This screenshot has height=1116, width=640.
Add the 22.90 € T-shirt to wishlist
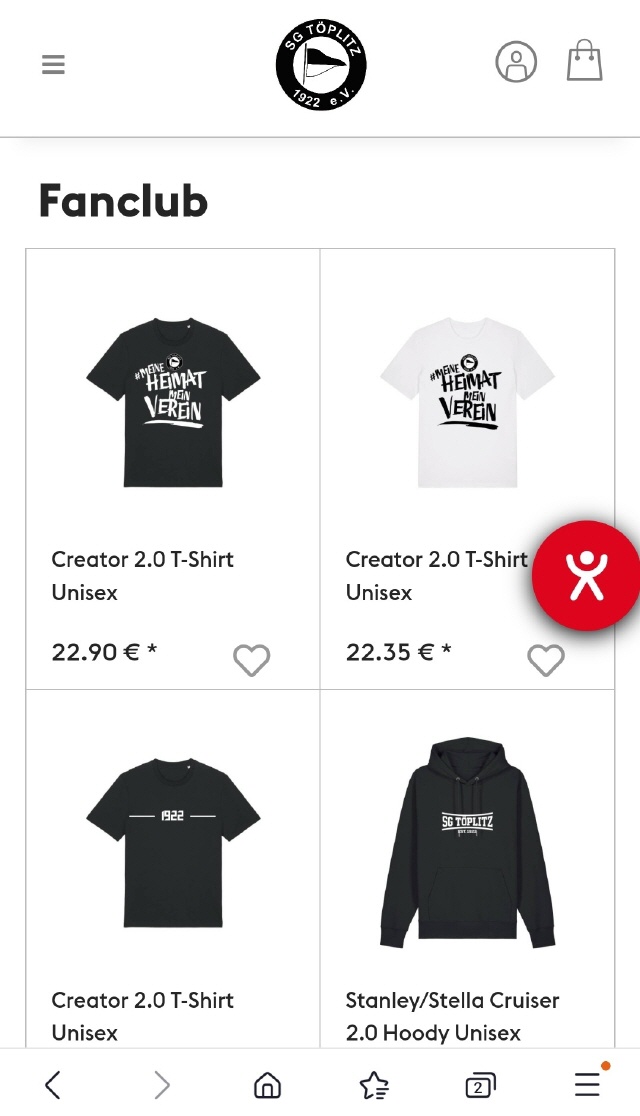point(251,660)
